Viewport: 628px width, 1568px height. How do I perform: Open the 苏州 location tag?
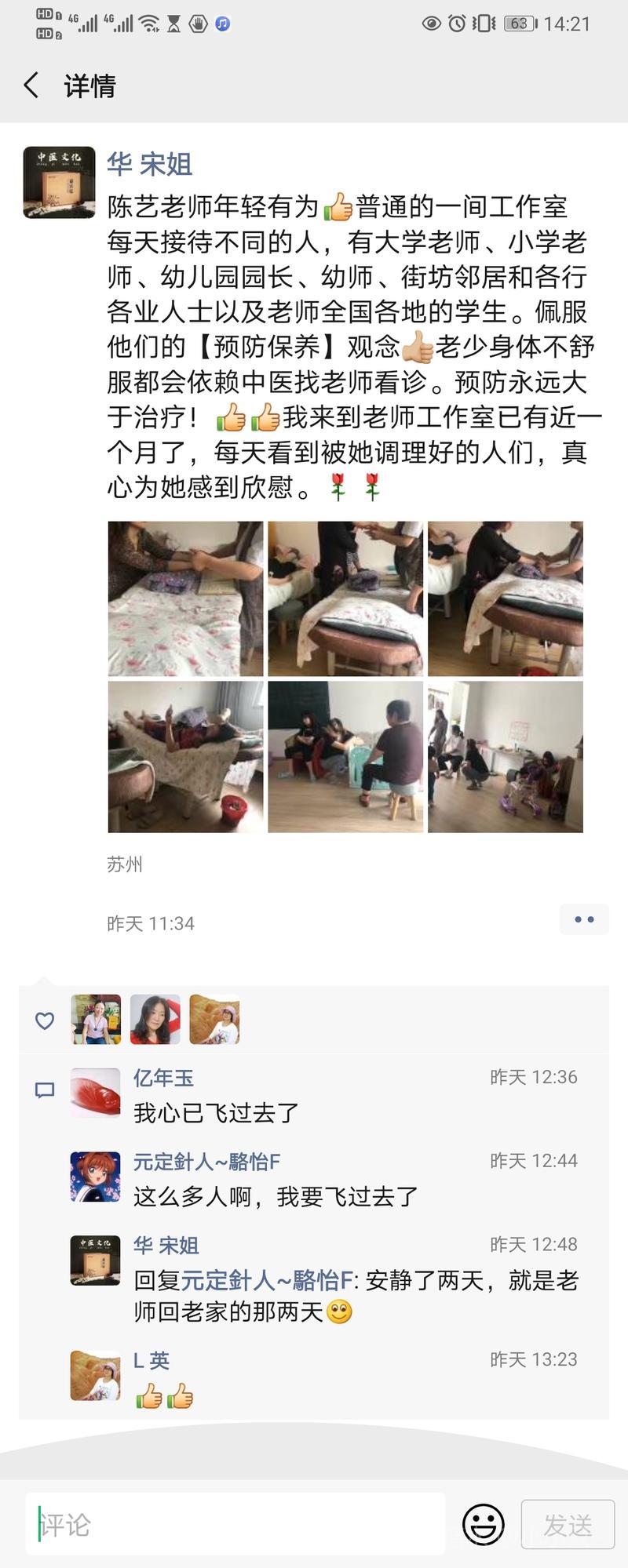point(125,864)
